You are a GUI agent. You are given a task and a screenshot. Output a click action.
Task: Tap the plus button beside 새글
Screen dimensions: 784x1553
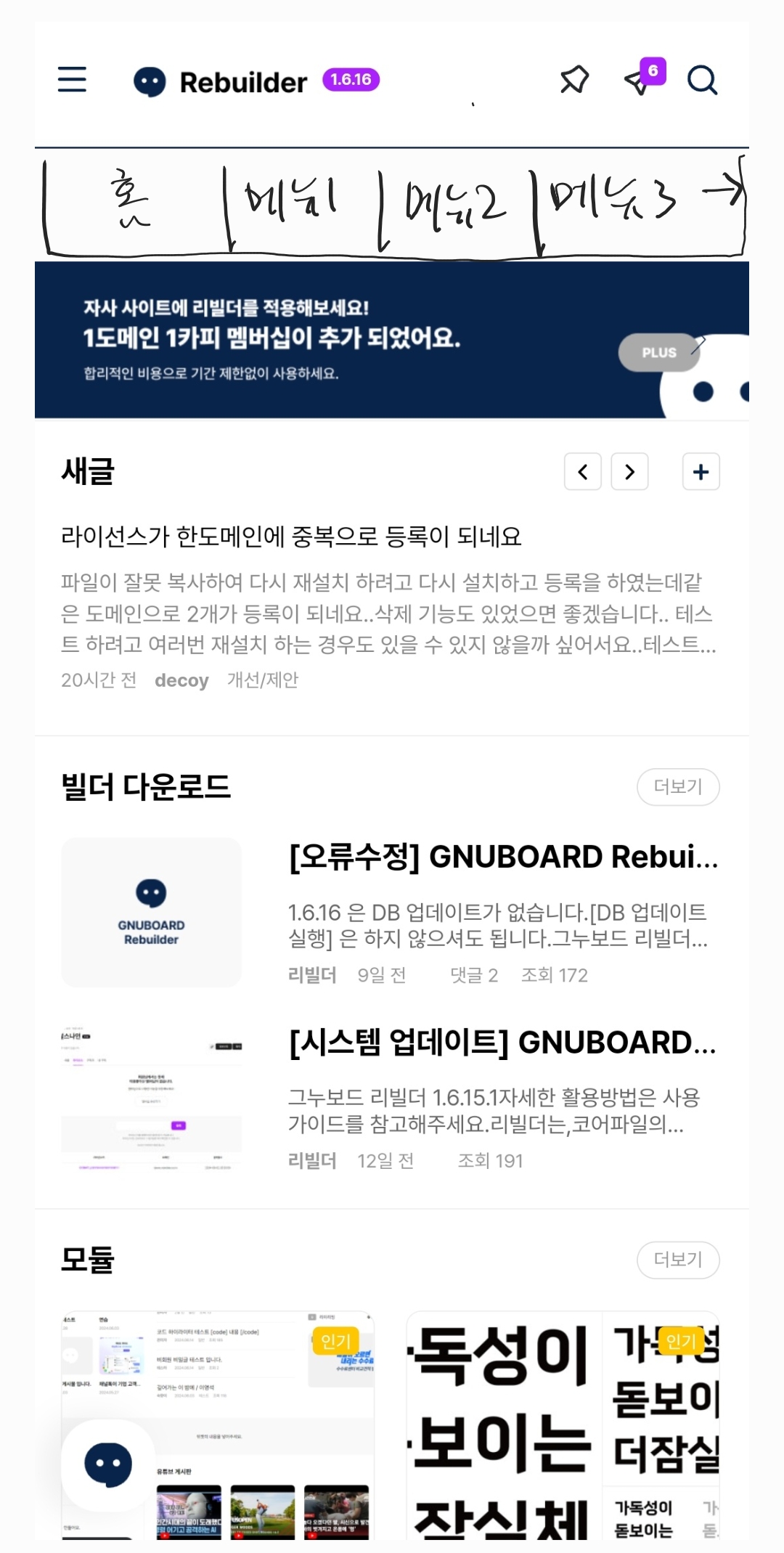click(701, 472)
